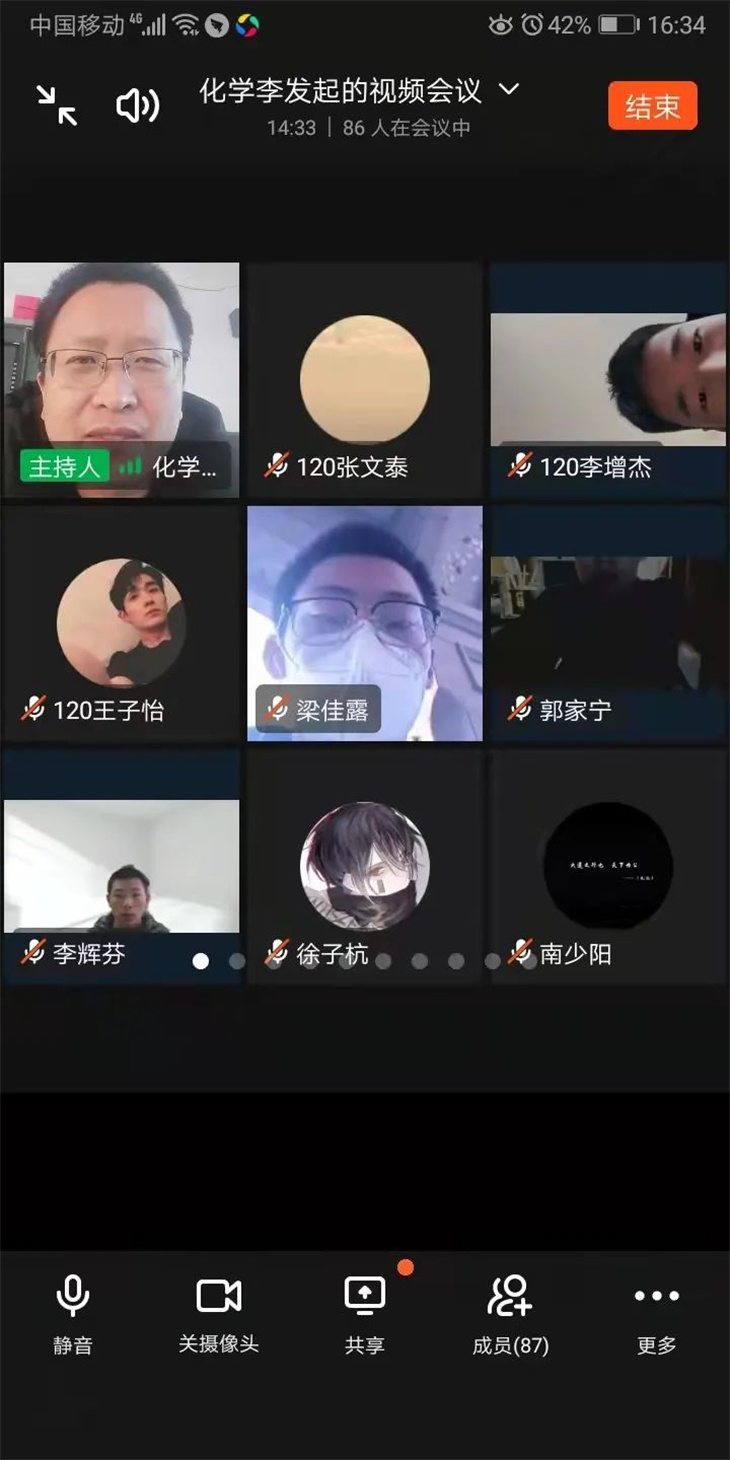Select 南少阳 participant tile
The image size is (730, 1460).
coord(608,866)
